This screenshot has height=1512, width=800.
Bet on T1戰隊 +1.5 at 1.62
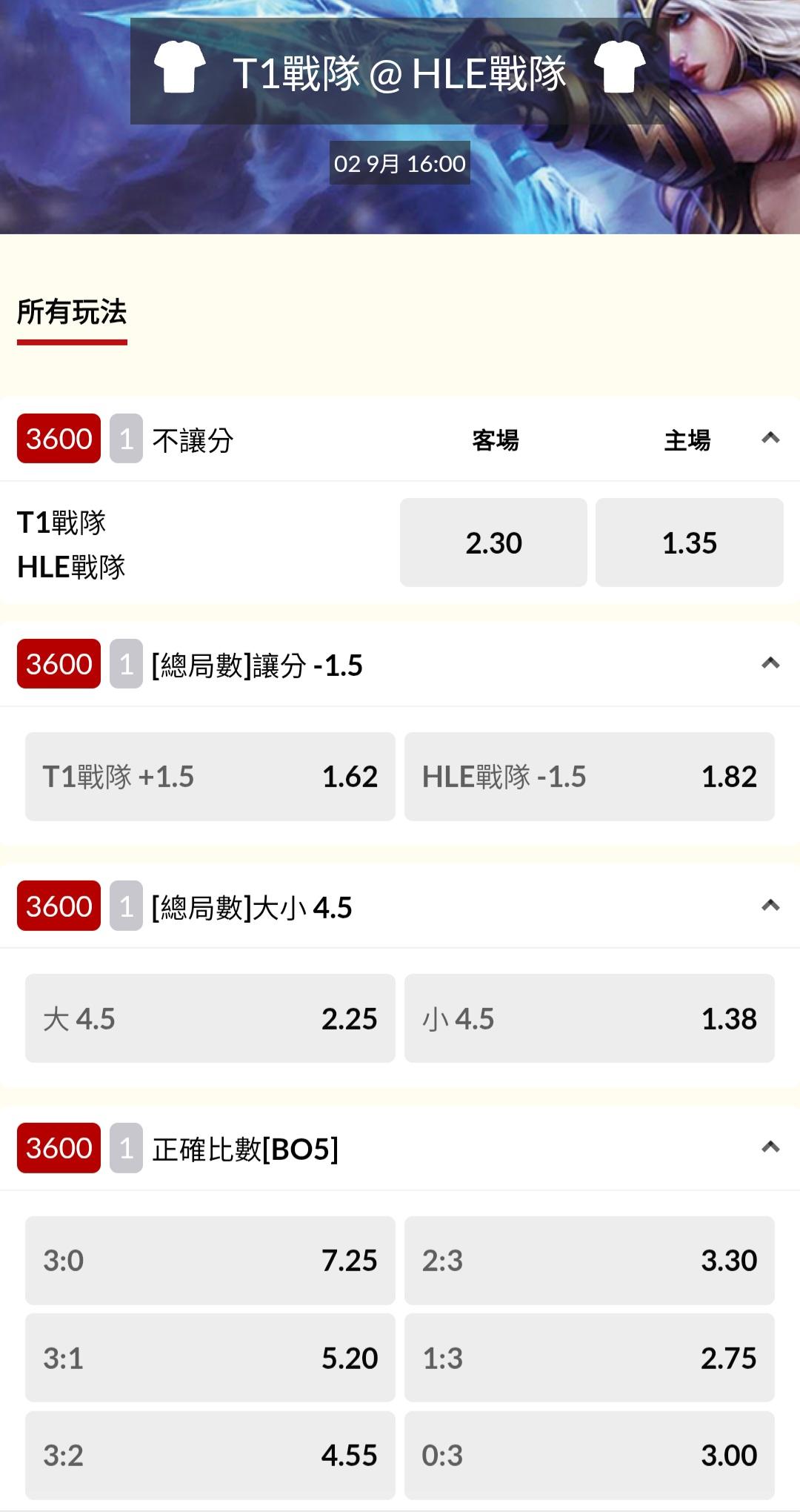210,777
